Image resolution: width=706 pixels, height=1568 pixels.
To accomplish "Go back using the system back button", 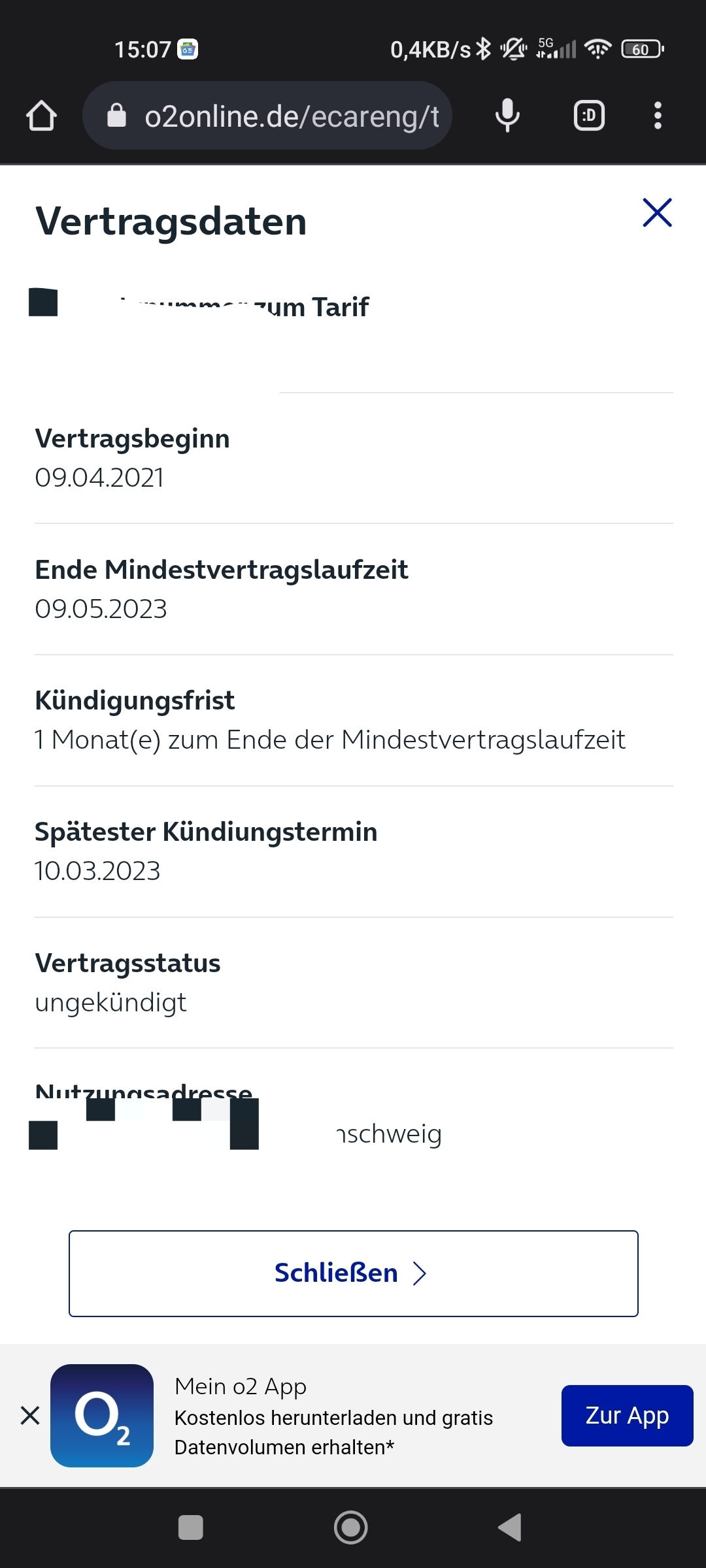I will [511, 1527].
